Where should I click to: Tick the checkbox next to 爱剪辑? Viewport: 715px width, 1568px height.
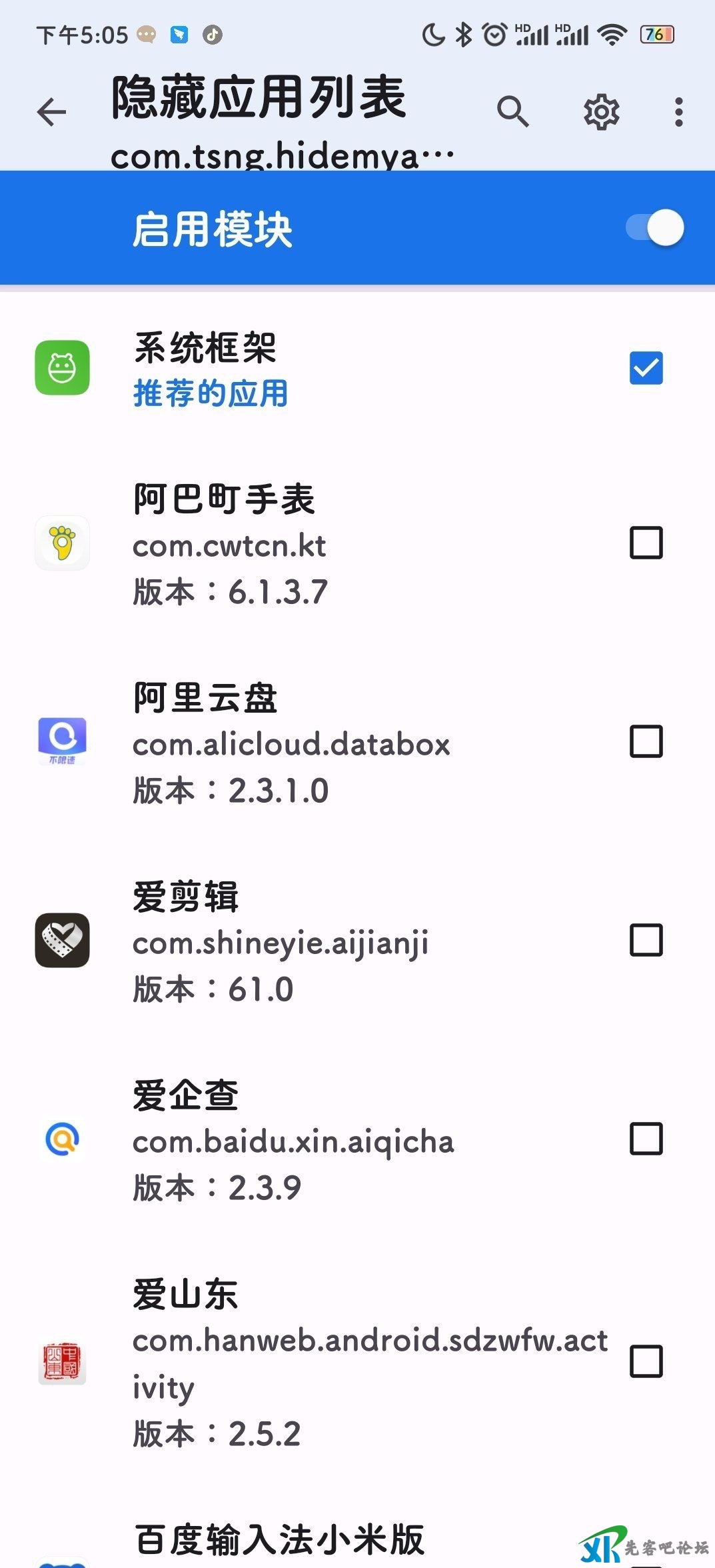646,940
